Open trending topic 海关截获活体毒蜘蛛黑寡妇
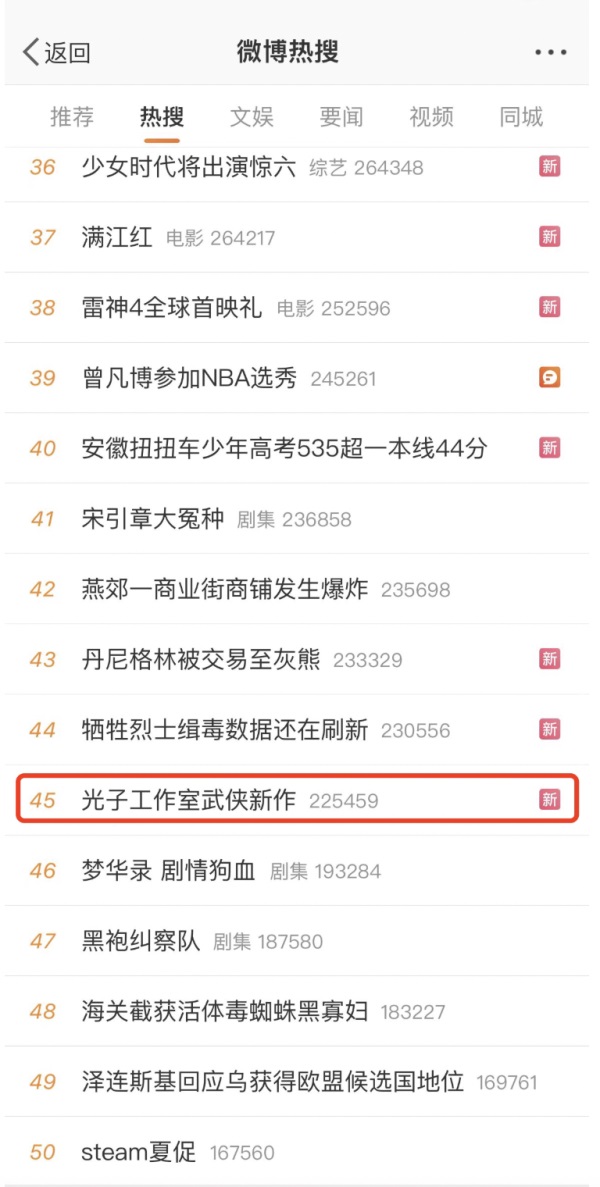 224,1011
